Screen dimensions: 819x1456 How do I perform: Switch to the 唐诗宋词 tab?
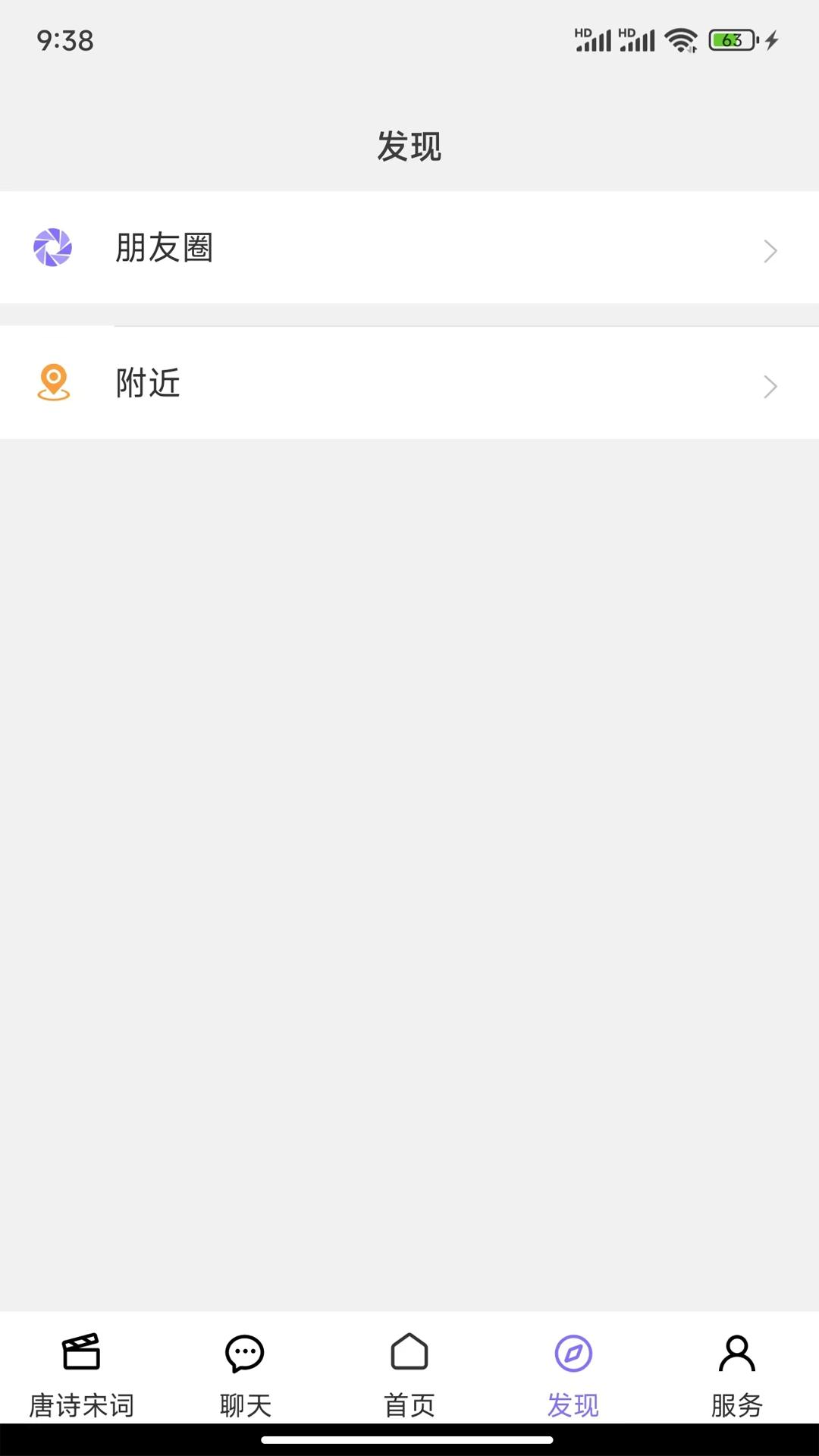pos(82,1374)
